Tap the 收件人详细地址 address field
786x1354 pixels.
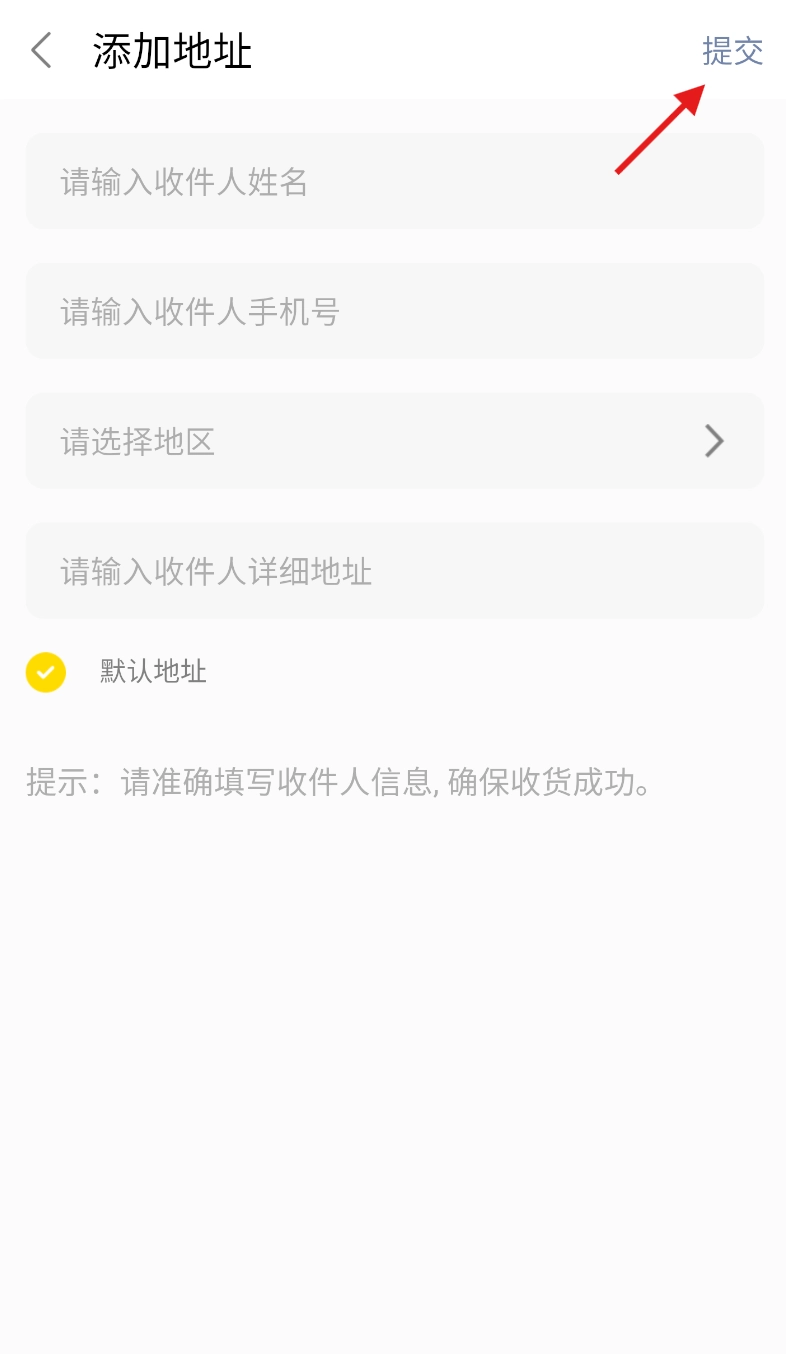pyautogui.click(x=394, y=571)
